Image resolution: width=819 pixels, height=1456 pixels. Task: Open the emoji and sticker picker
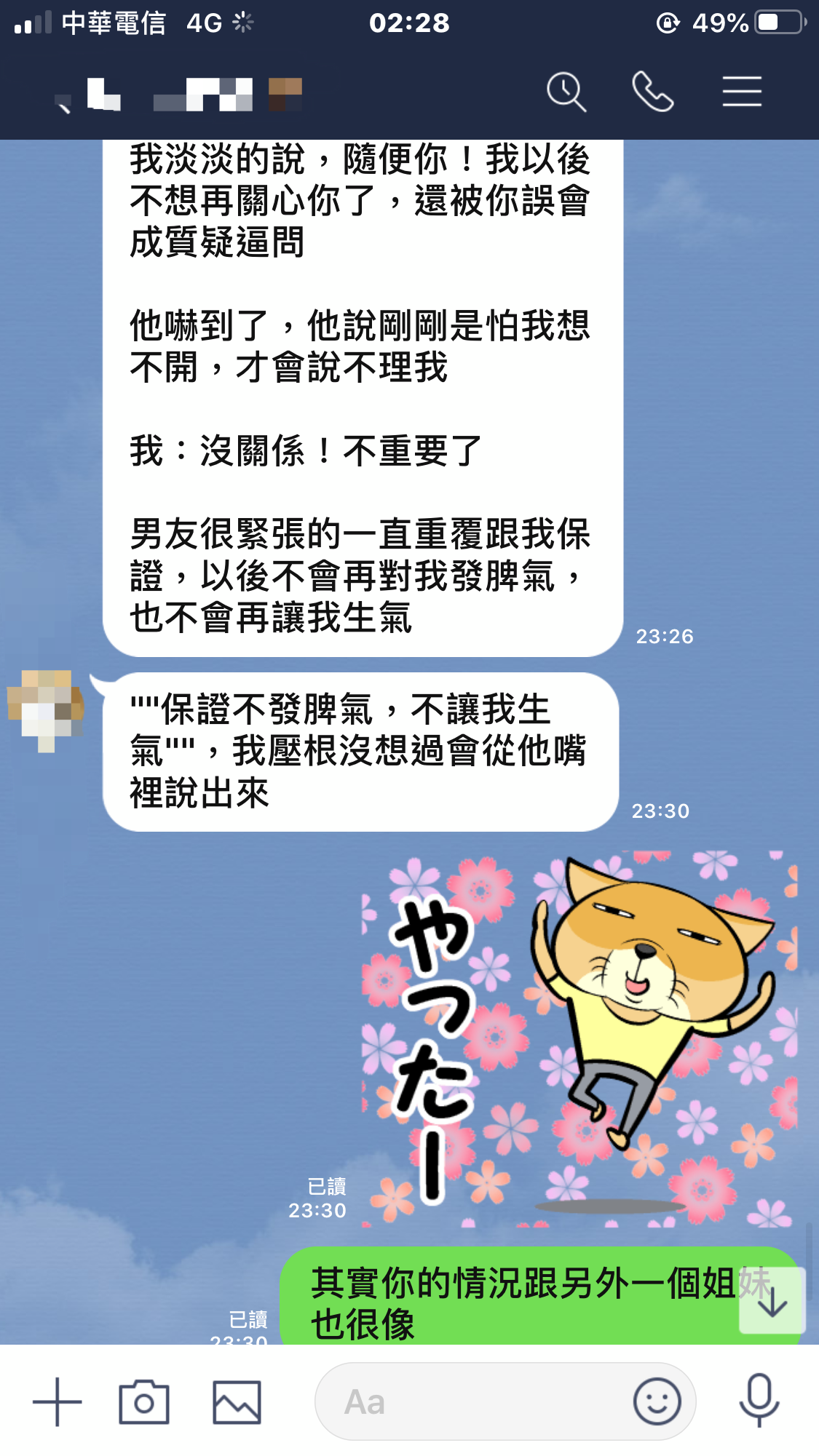point(657,1402)
